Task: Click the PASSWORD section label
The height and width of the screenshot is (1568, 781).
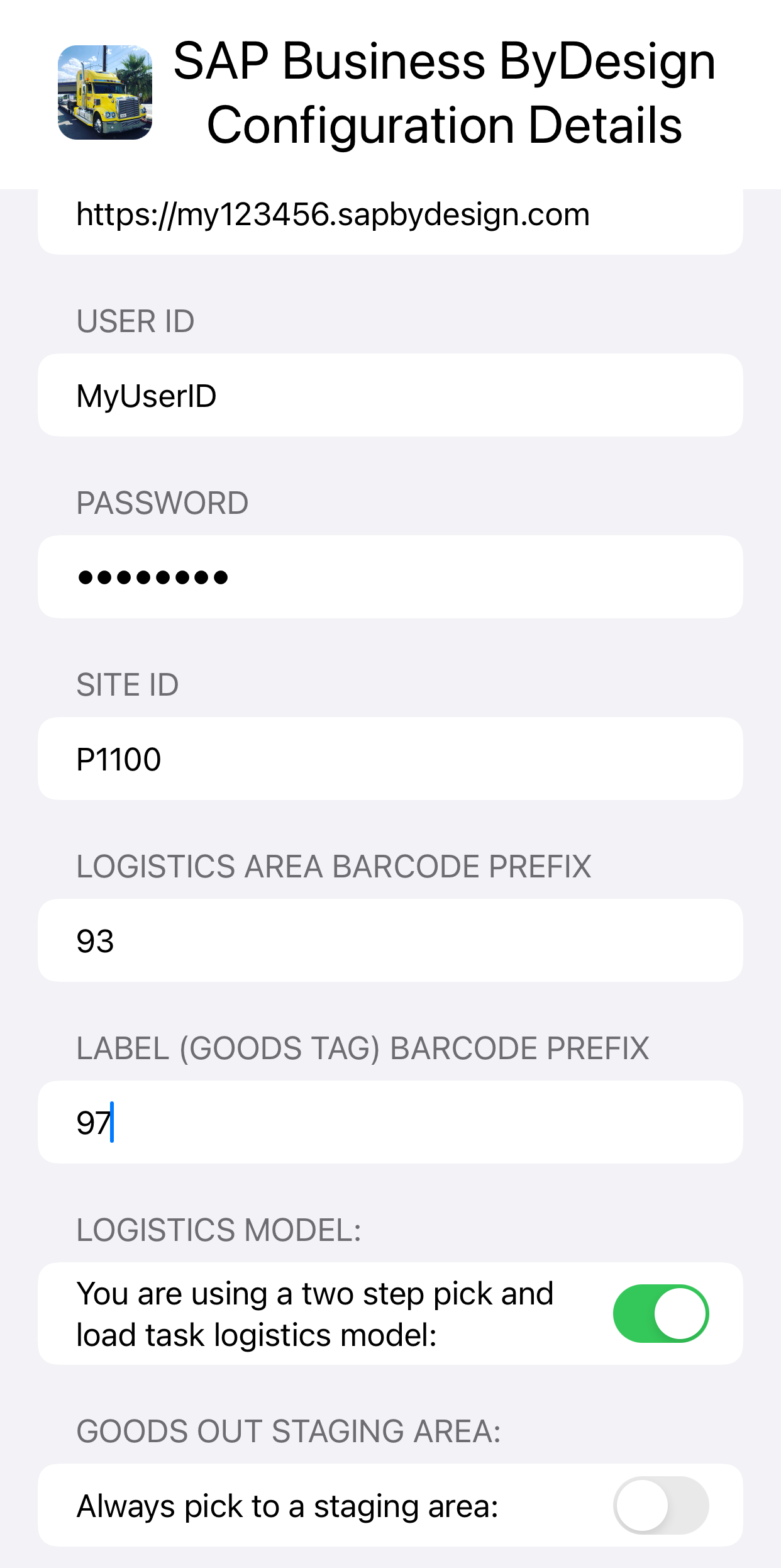Action: coord(162,503)
